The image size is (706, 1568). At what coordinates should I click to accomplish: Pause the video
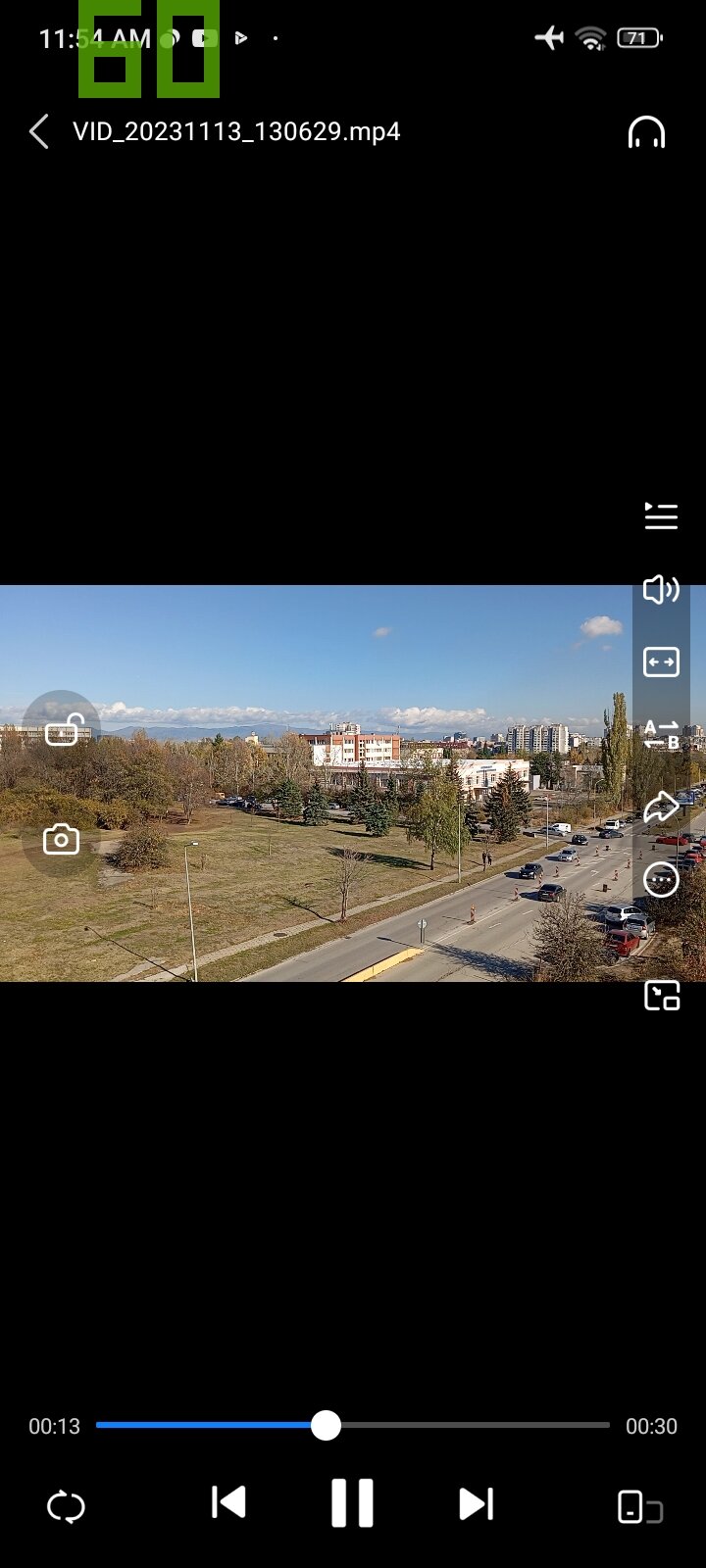[352, 1502]
